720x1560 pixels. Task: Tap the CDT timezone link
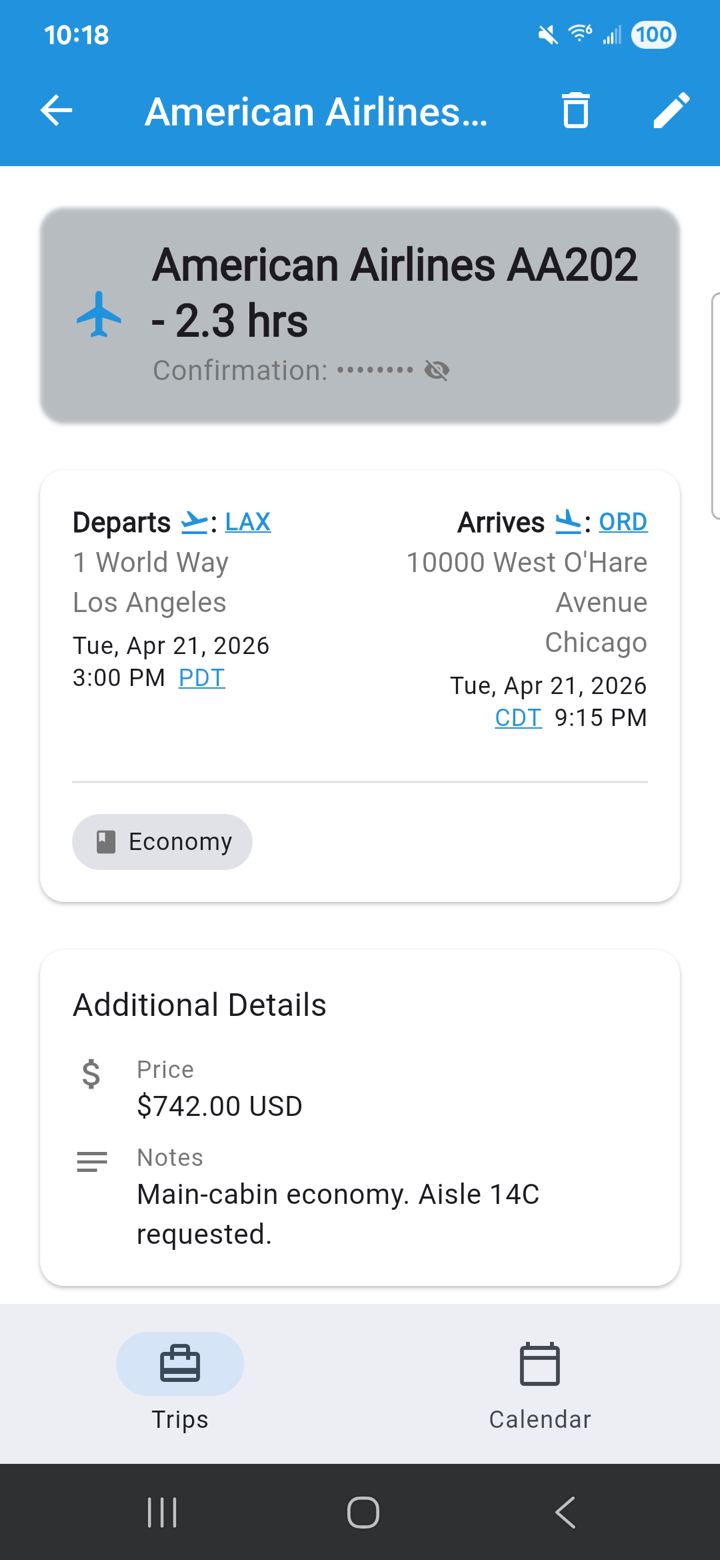click(517, 717)
